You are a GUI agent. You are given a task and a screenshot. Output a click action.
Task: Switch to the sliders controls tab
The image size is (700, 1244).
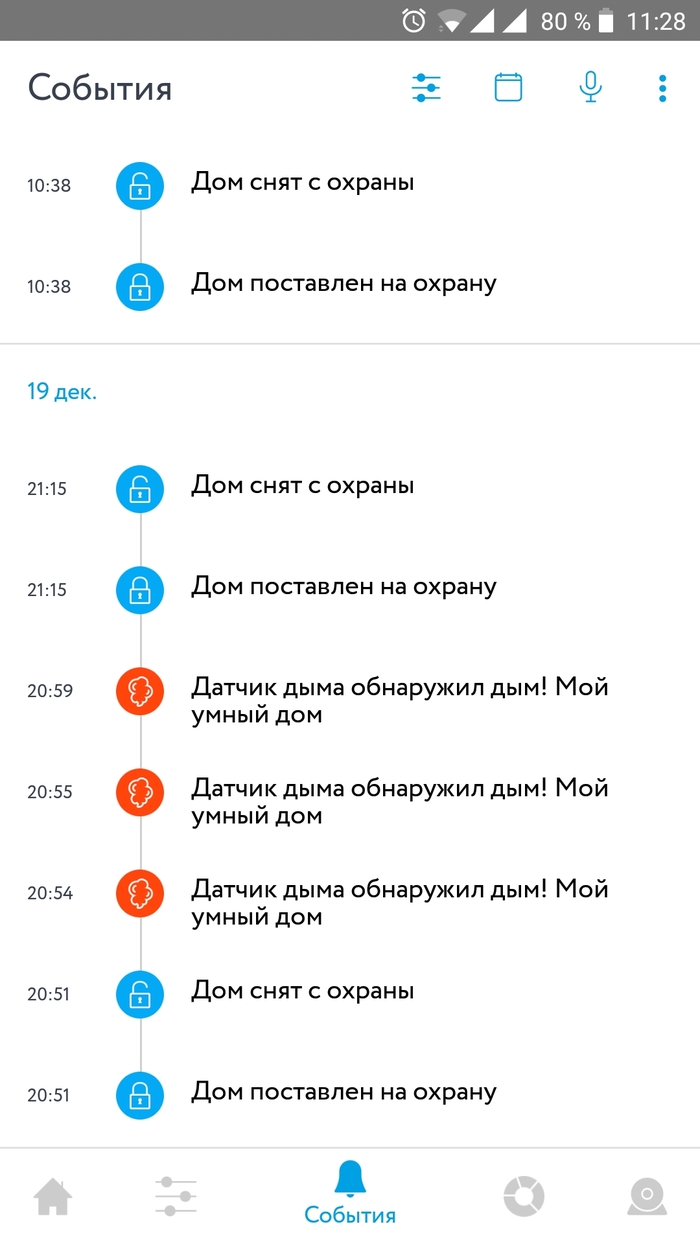click(x=175, y=1196)
